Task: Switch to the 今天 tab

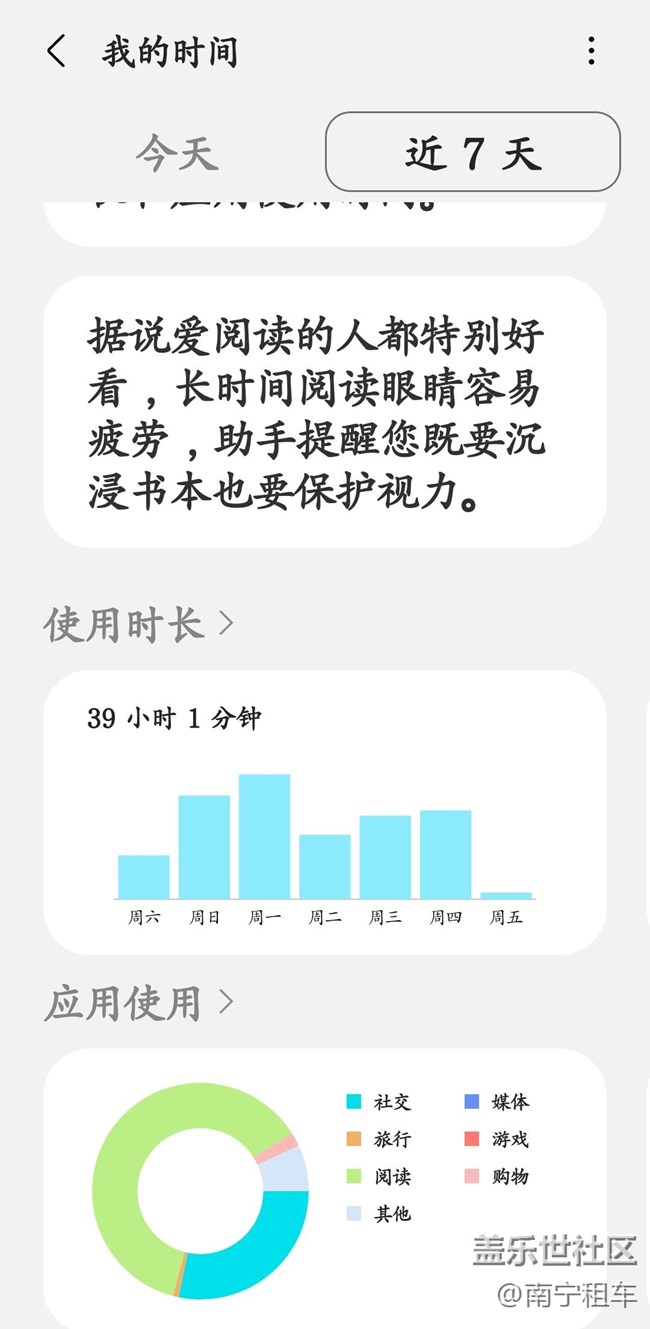Action: pos(177,153)
